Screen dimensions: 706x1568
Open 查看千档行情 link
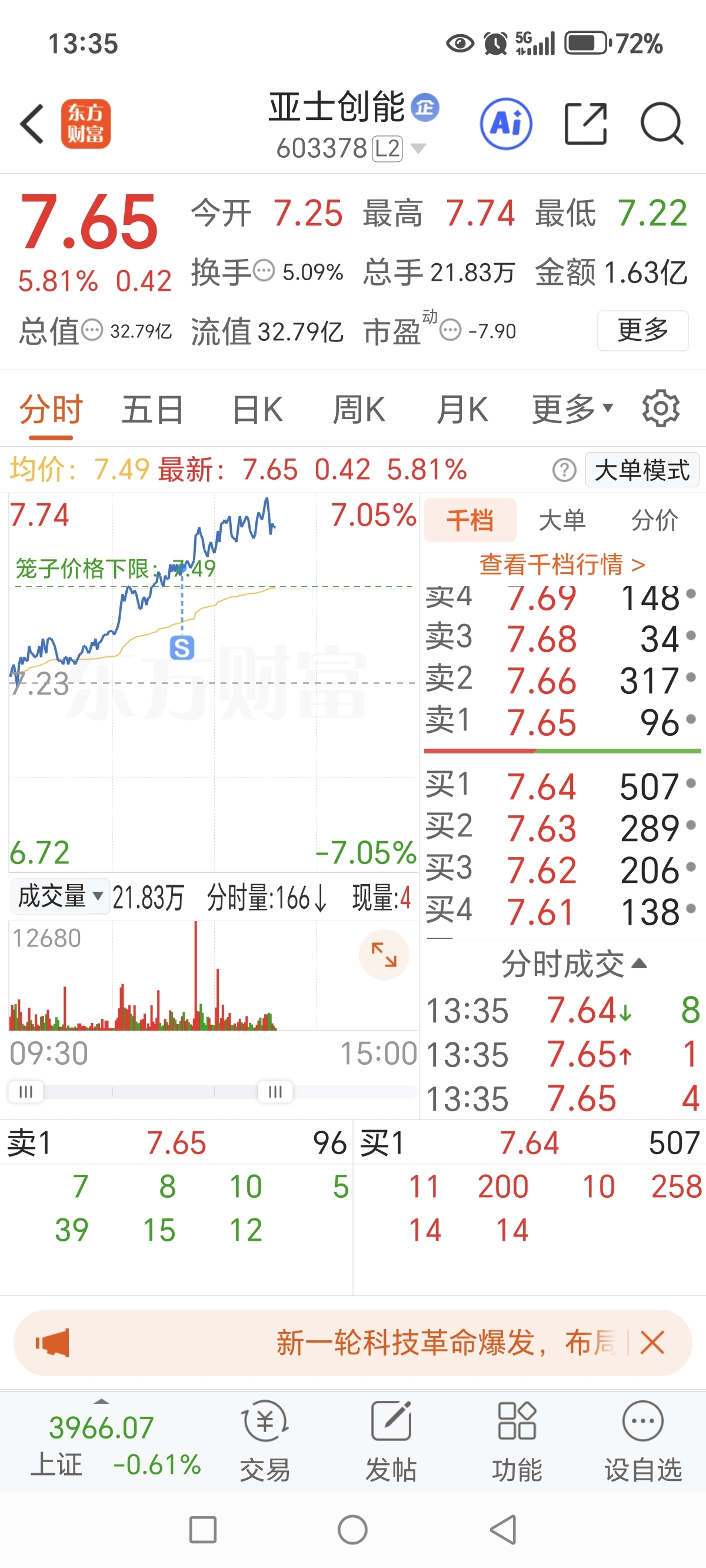tap(562, 564)
